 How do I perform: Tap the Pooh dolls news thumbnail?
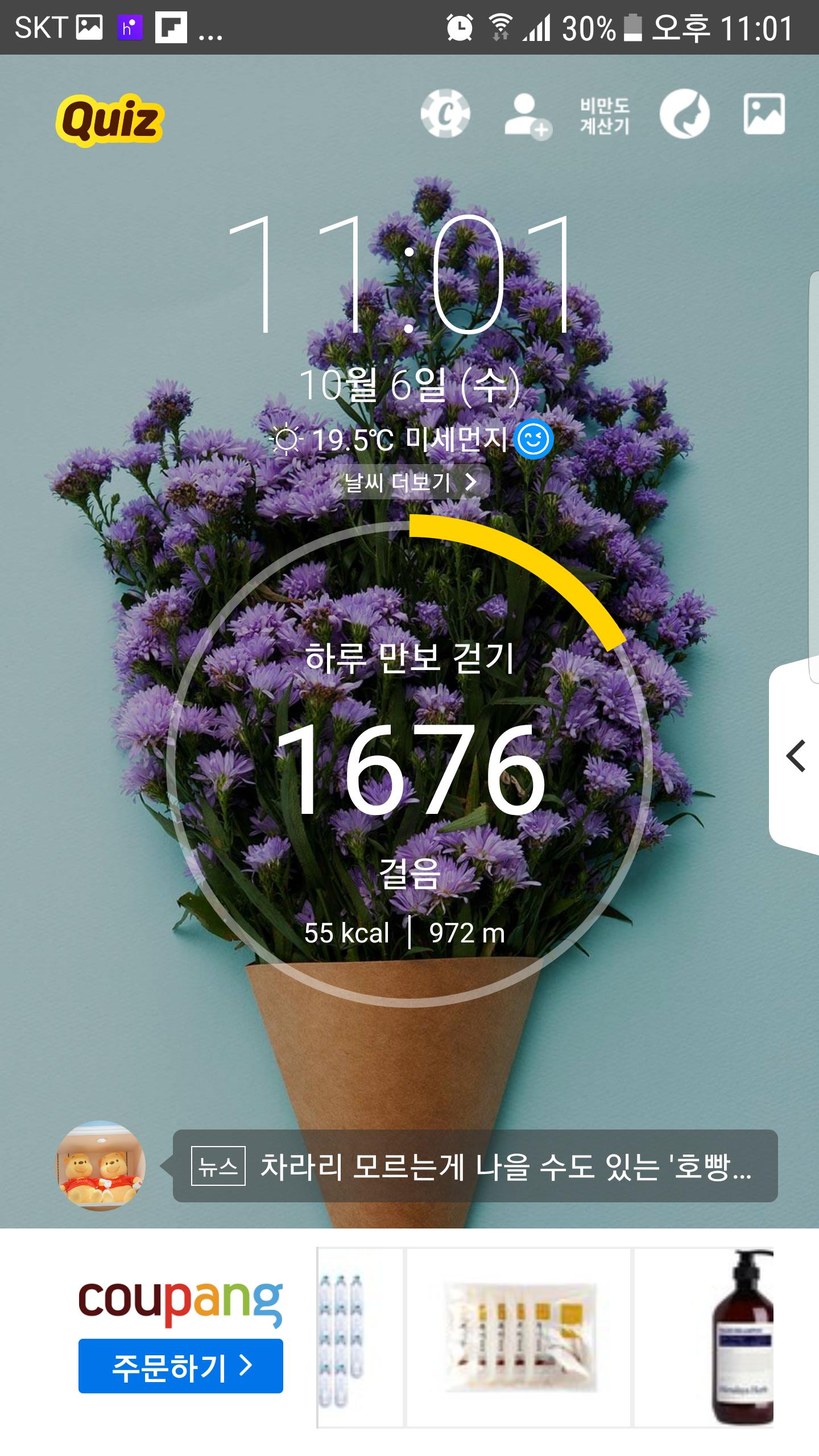(x=100, y=1166)
